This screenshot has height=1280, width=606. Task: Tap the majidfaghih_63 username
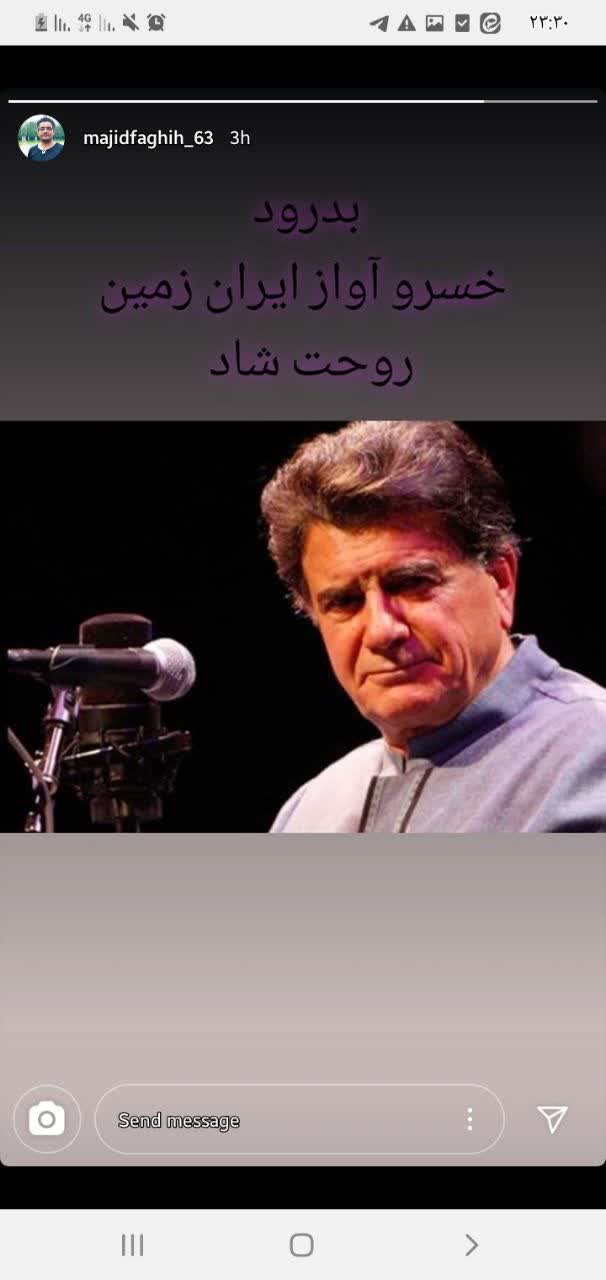pos(148,139)
